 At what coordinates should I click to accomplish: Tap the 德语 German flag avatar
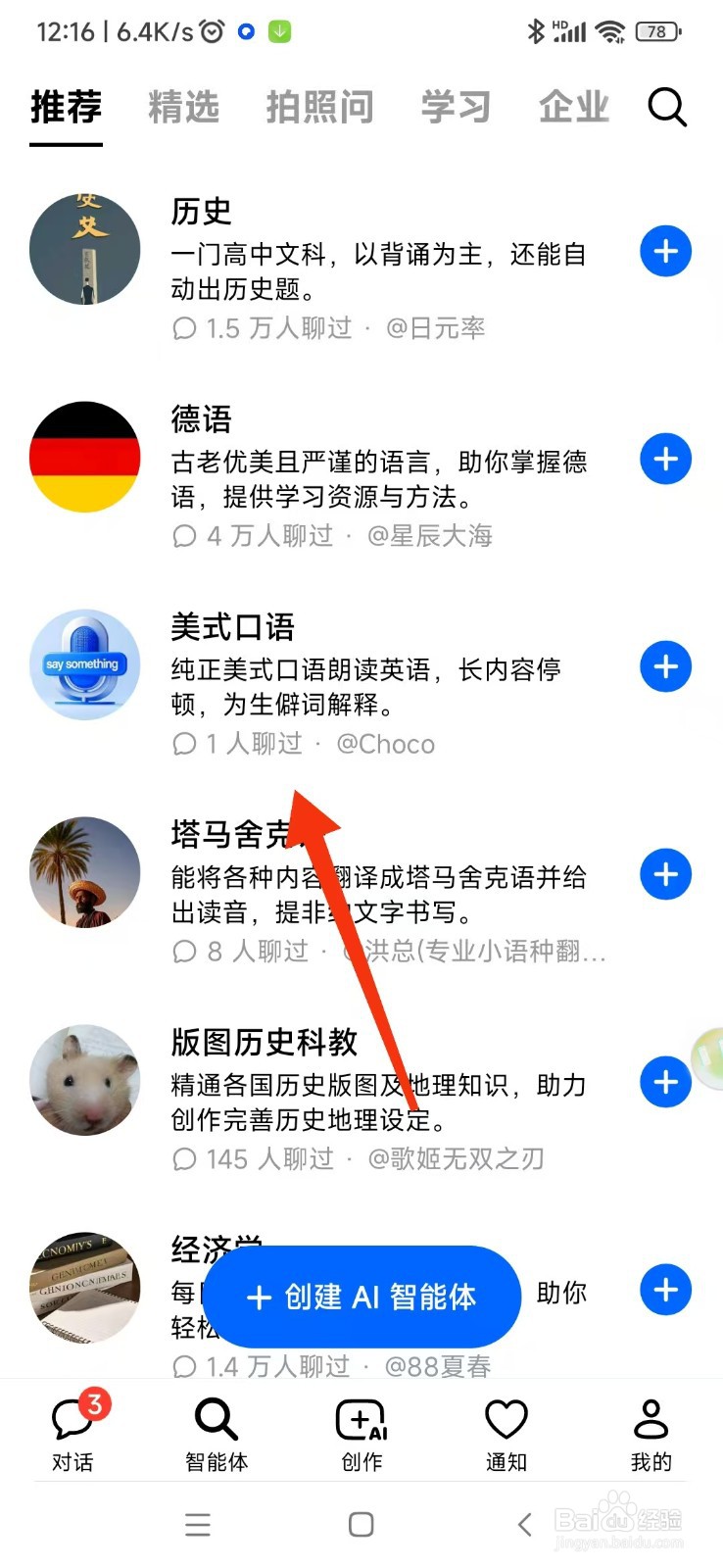(84, 458)
